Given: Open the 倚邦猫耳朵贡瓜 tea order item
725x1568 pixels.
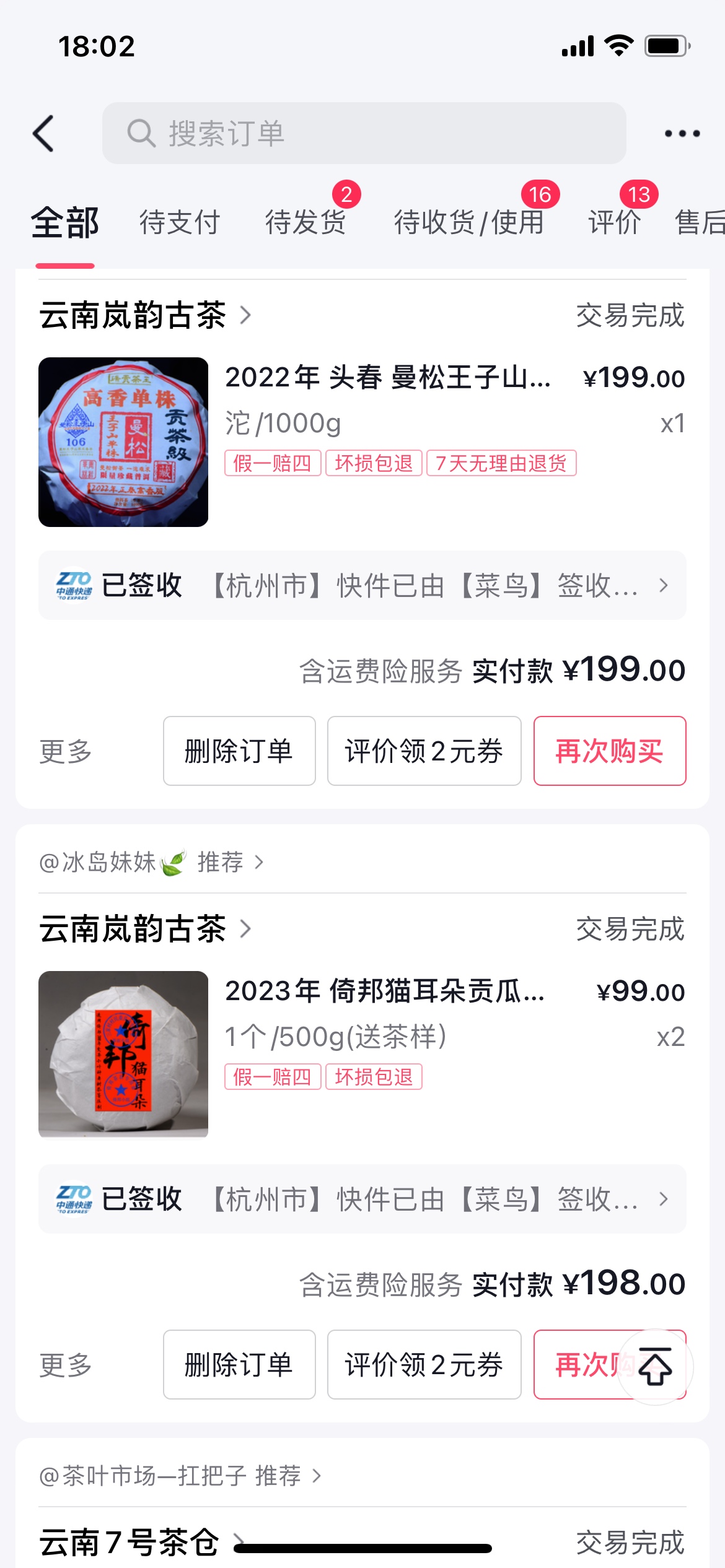Looking at the screenshot, I should [362, 1055].
